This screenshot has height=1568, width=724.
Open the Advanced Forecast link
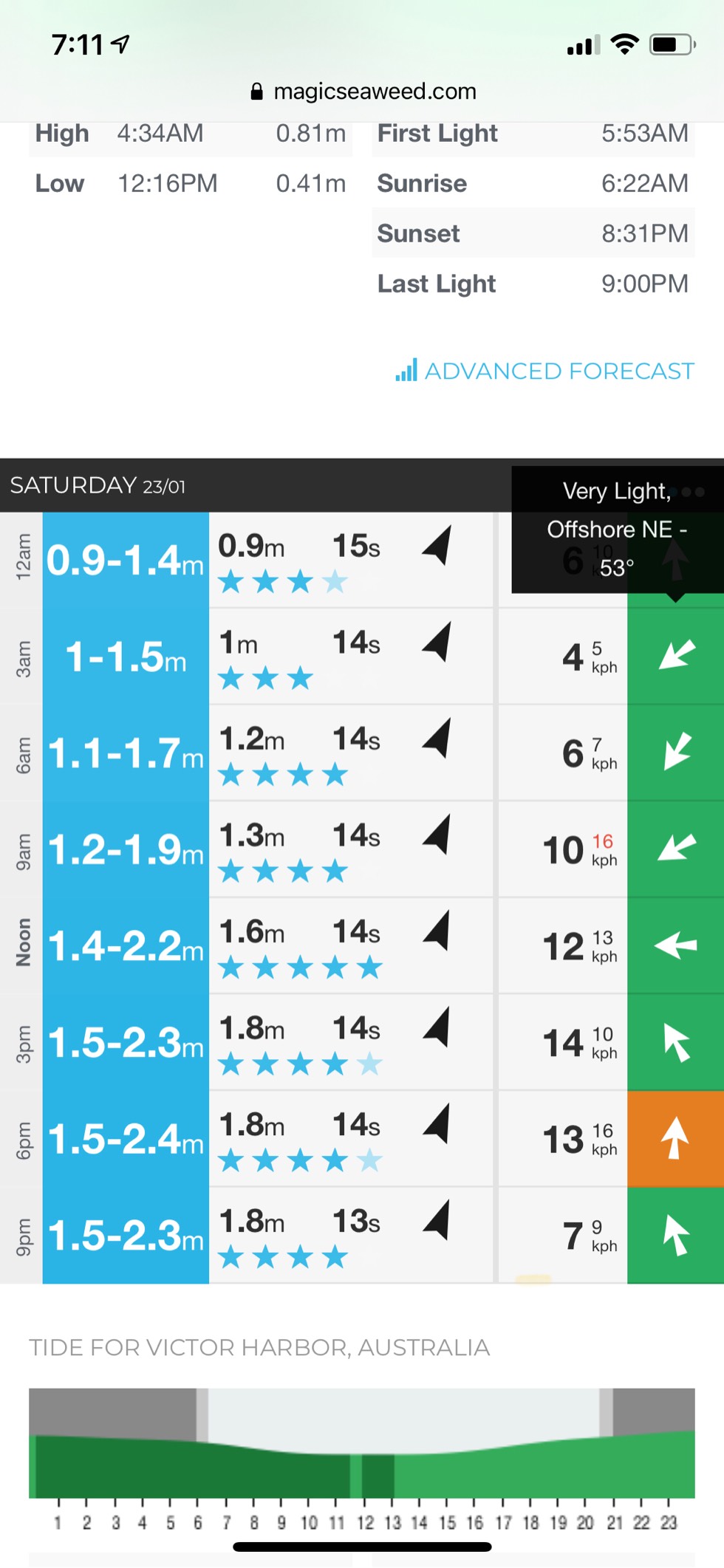545,371
